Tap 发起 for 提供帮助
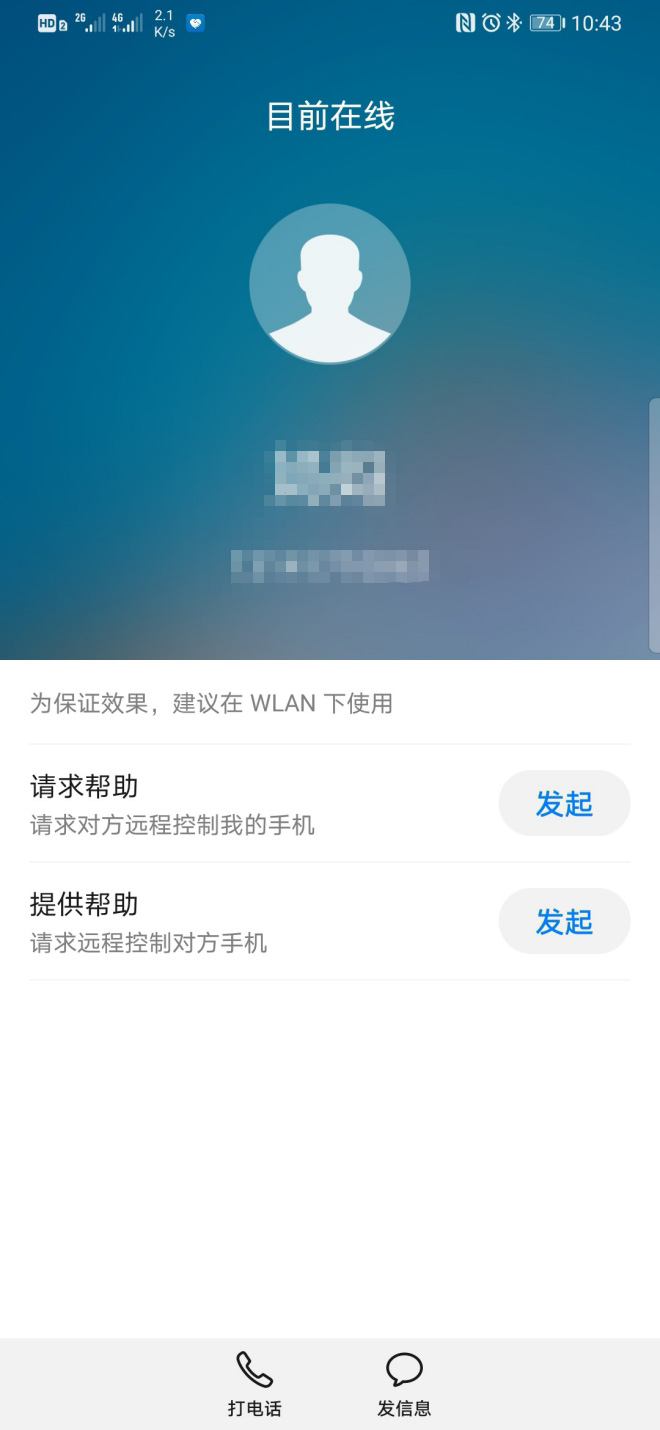The image size is (660, 1430). tap(564, 921)
